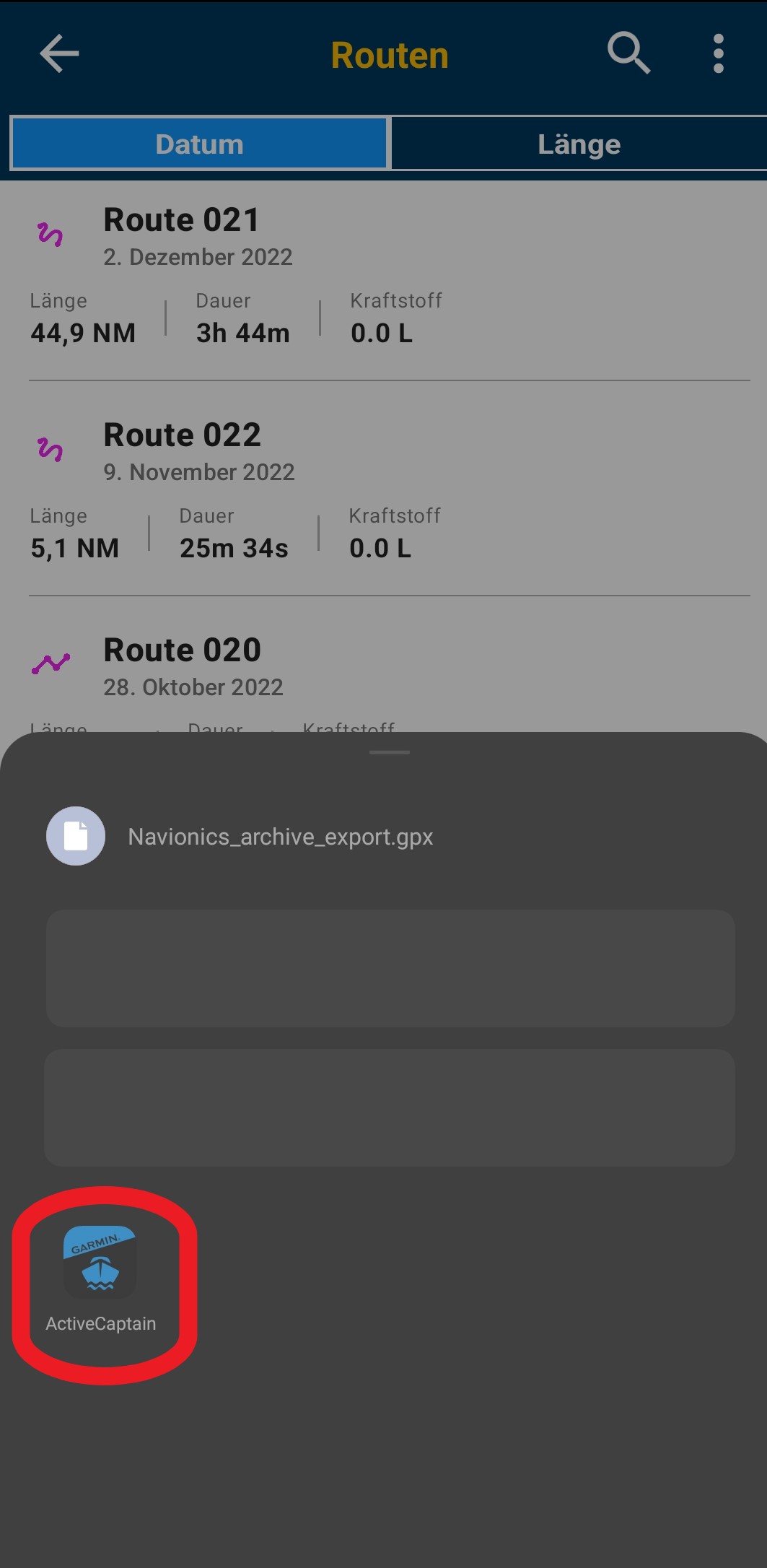Open the search magnifier in Routen
Image resolution: width=767 pixels, height=1568 pixels.
pos(628,53)
